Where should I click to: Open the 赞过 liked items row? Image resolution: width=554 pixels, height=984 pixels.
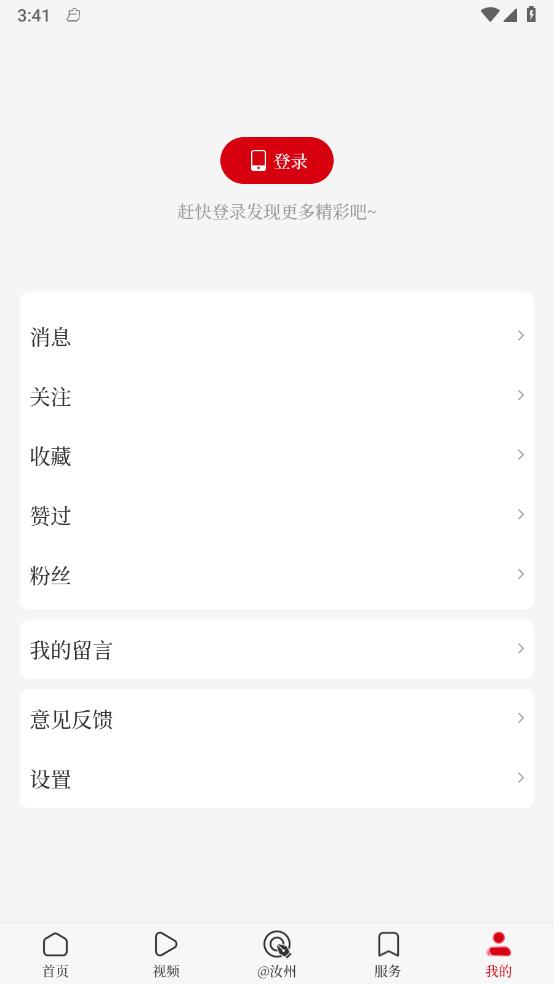277,515
